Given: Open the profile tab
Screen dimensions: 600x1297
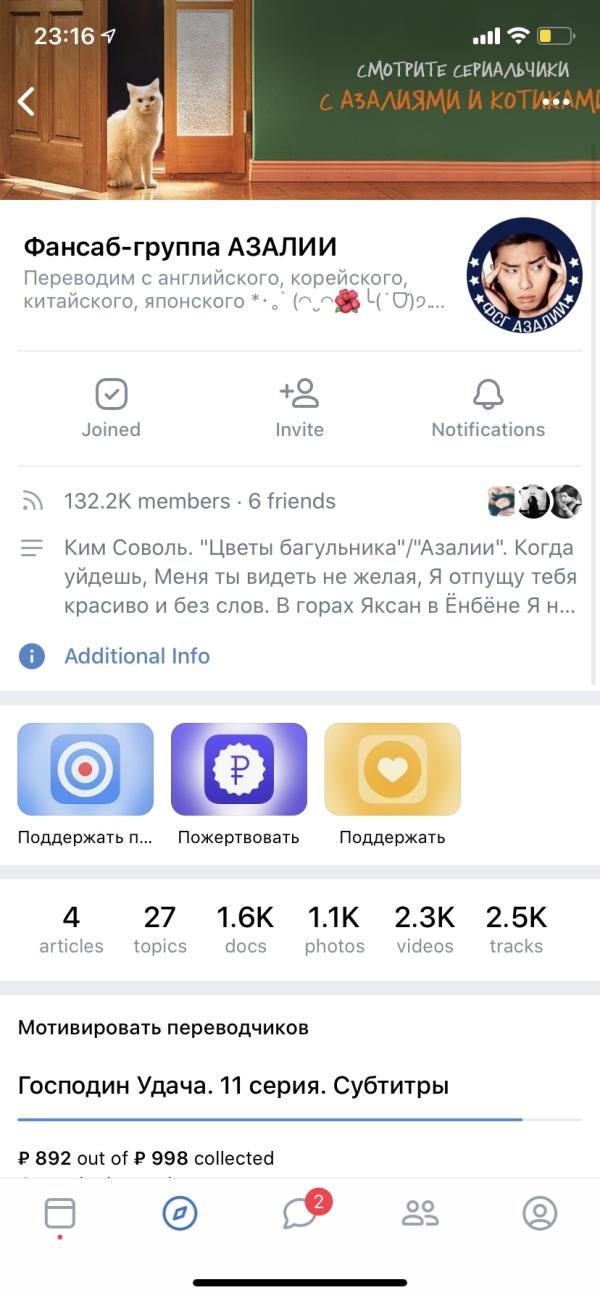Looking at the screenshot, I should coord(540,1214).
